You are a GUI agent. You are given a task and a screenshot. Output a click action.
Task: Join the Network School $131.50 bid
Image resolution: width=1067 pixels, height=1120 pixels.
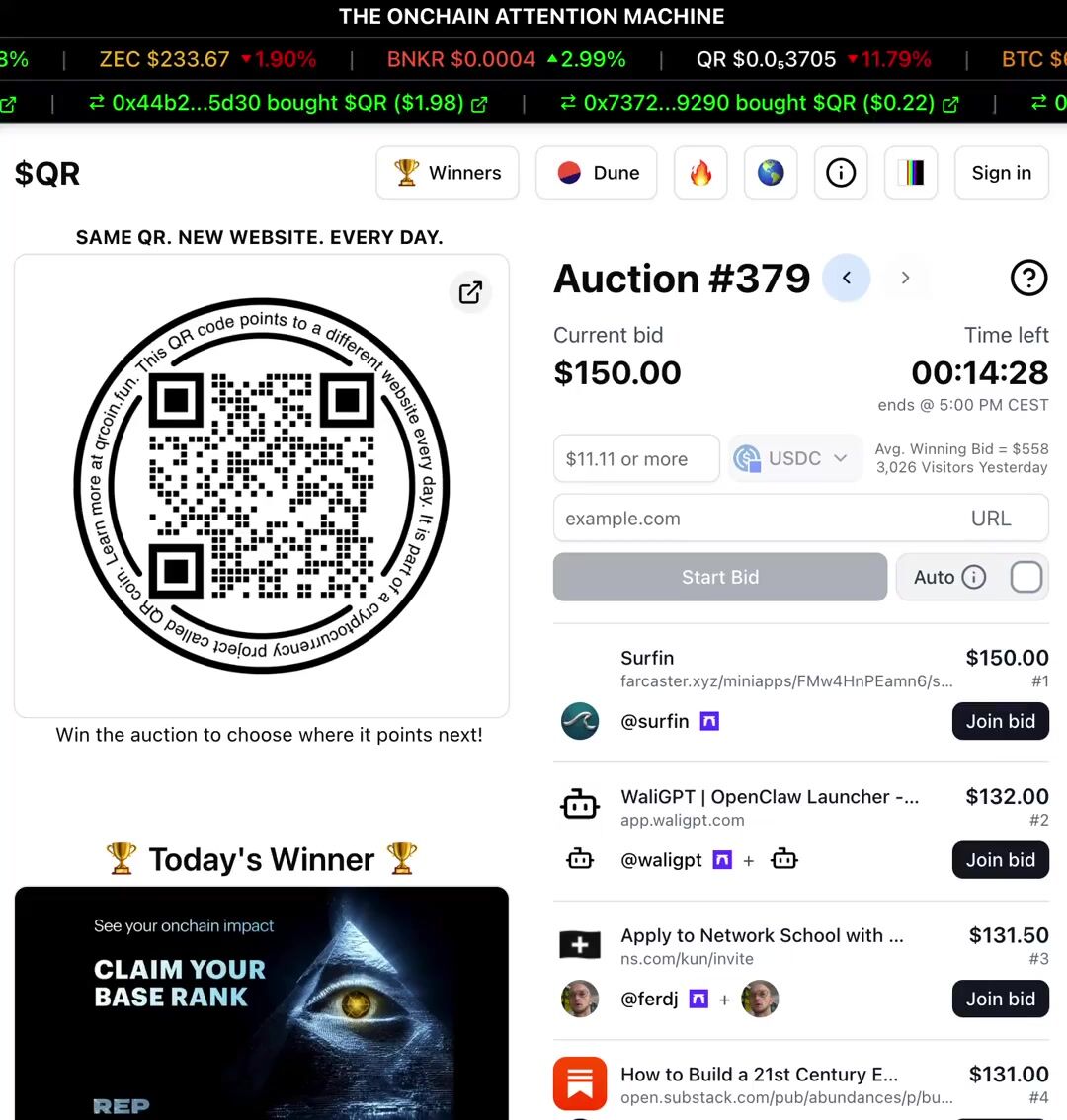click(x=1000, y=1000)
